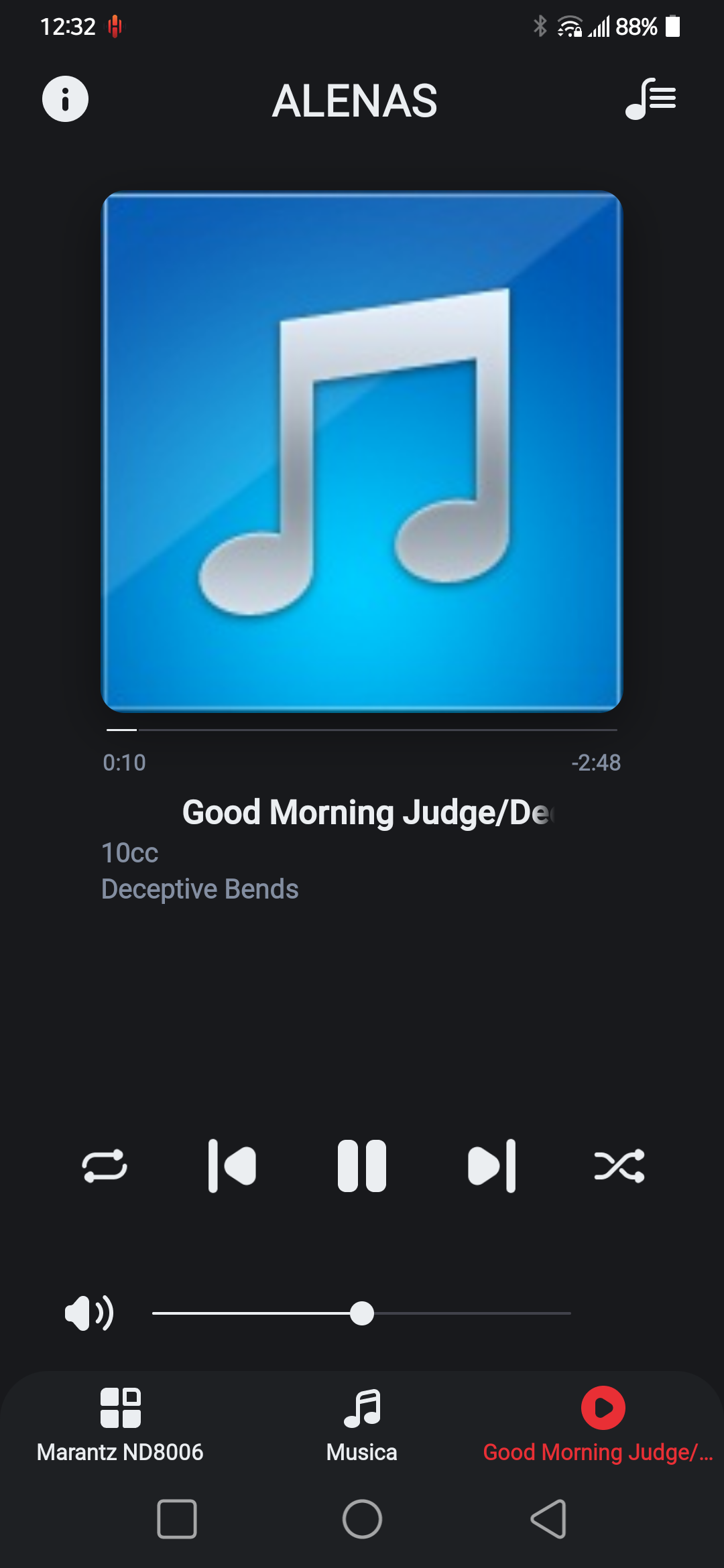Switch to the Musica tab
724x1568 pixels.
[362, 1425]
